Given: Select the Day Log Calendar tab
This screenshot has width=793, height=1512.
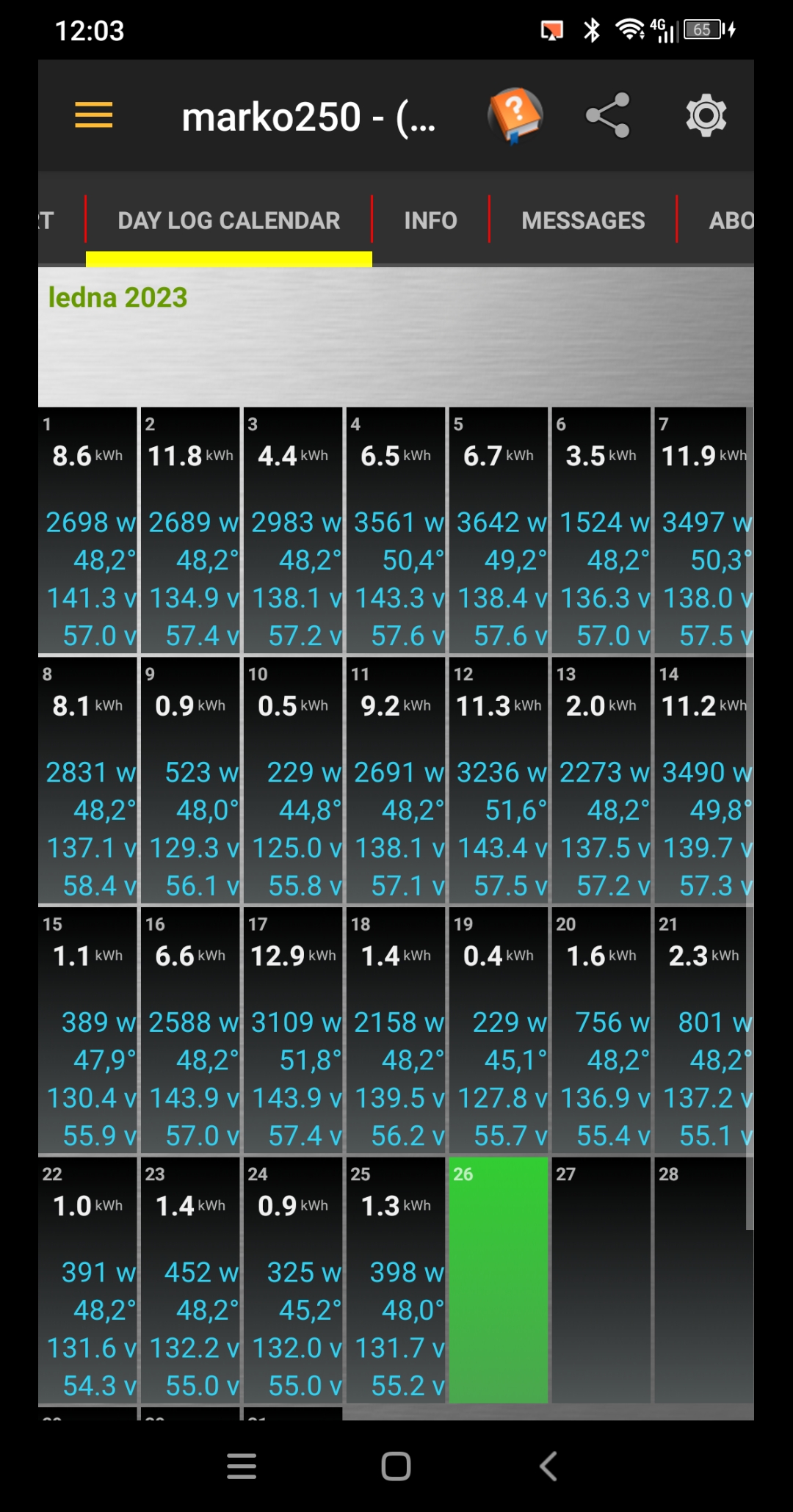Looking at the screenshot, I should point(228,220).
